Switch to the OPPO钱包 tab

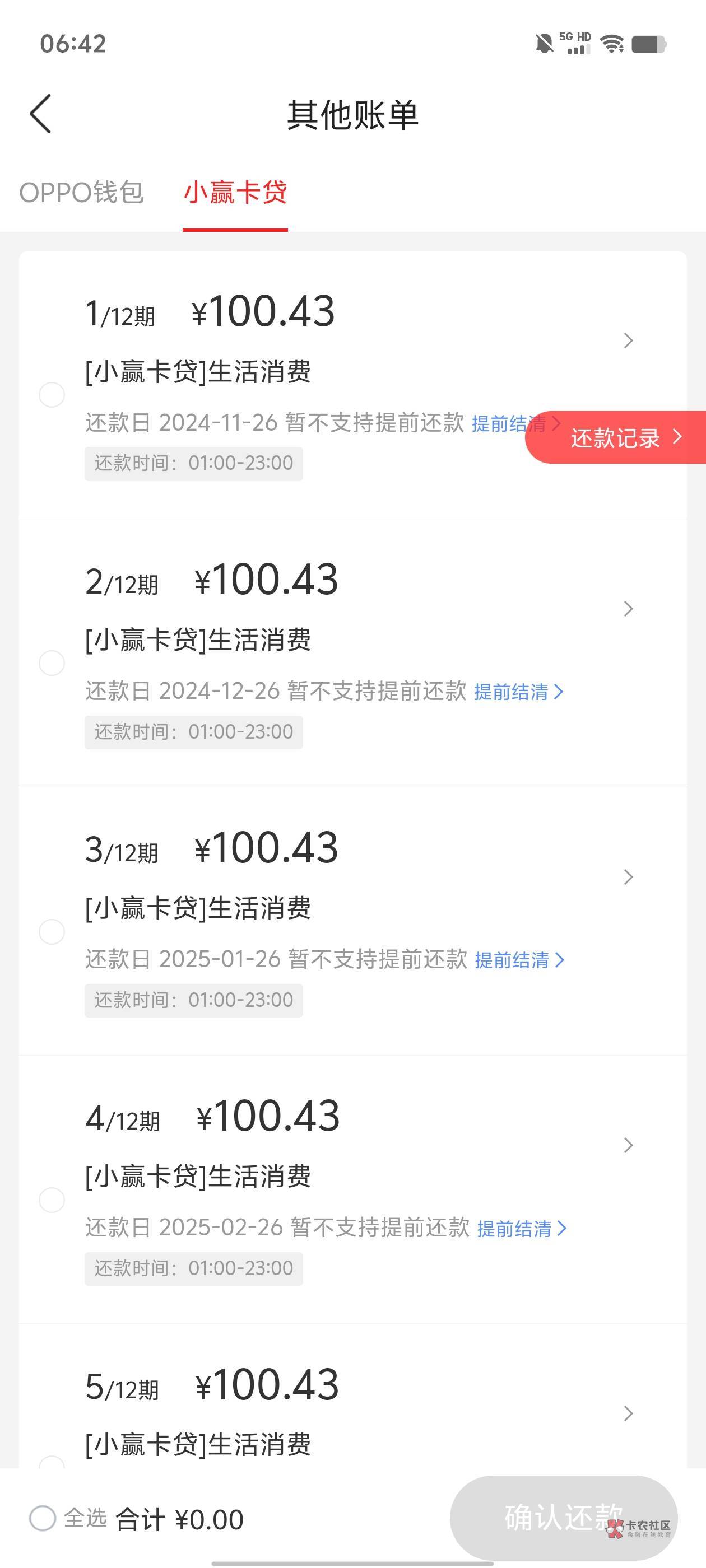coord(82,193)
